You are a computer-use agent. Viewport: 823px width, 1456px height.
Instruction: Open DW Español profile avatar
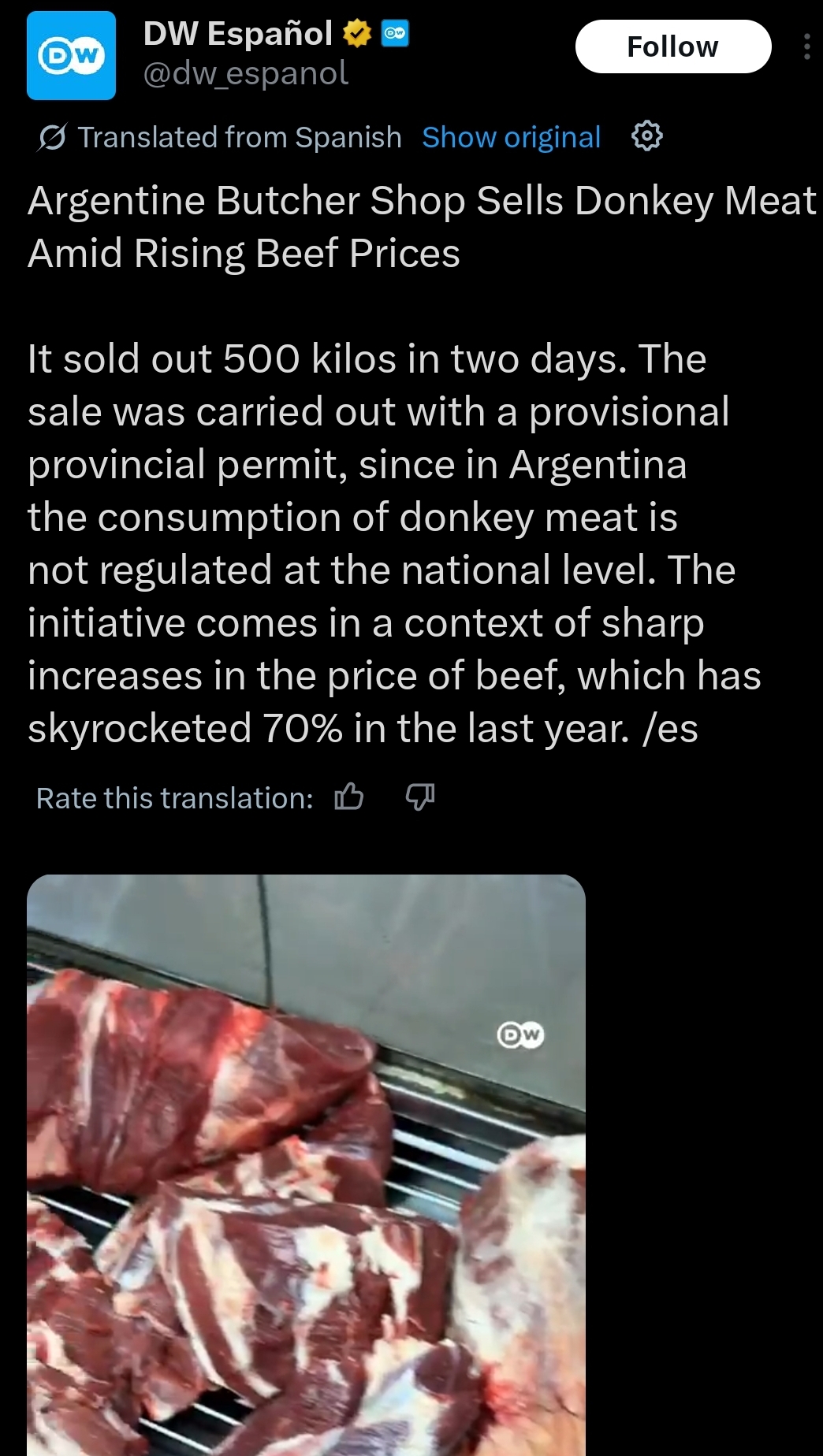click(71, 55)
